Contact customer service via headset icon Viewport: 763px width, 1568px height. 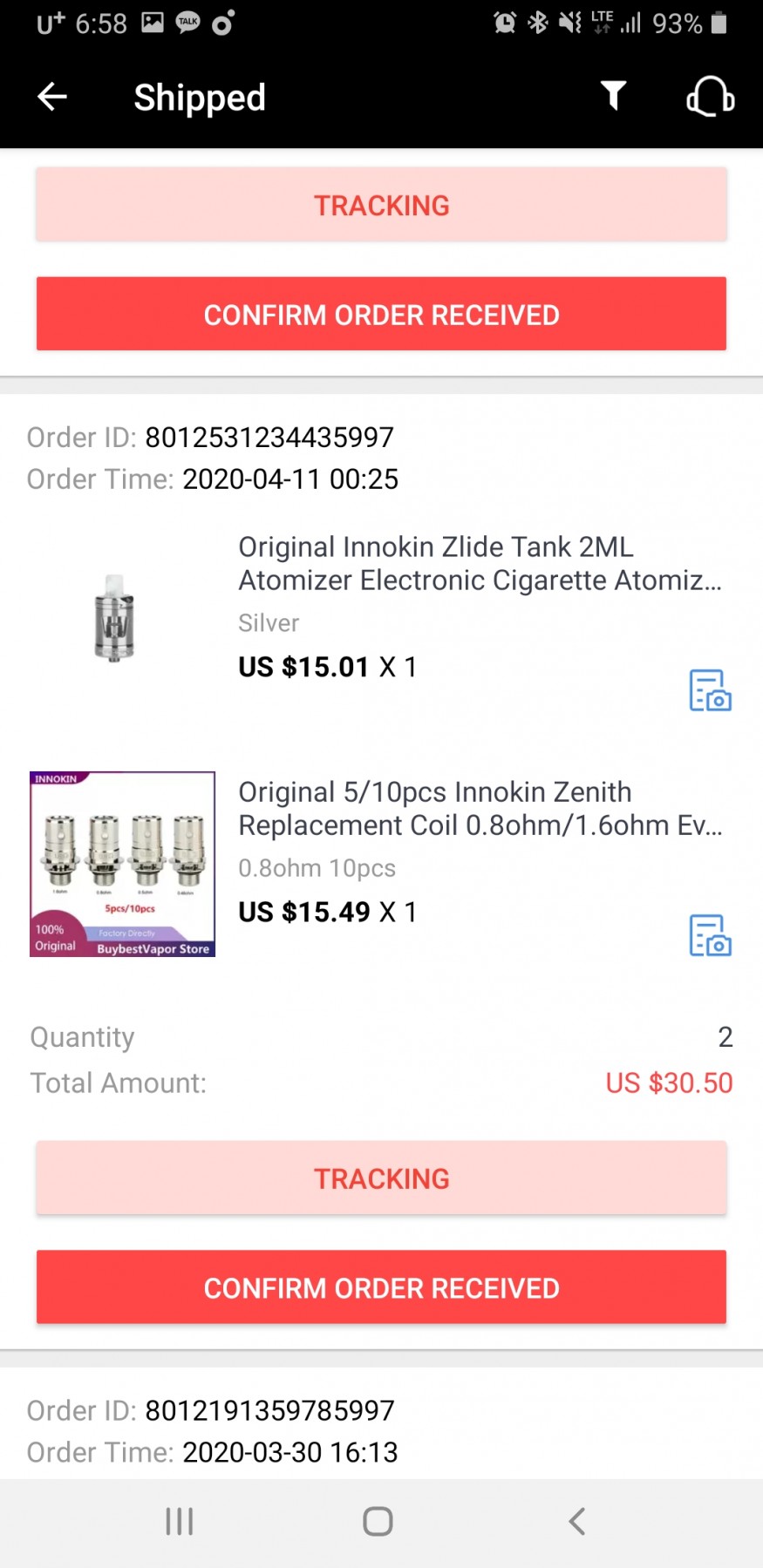click(710, 96)
